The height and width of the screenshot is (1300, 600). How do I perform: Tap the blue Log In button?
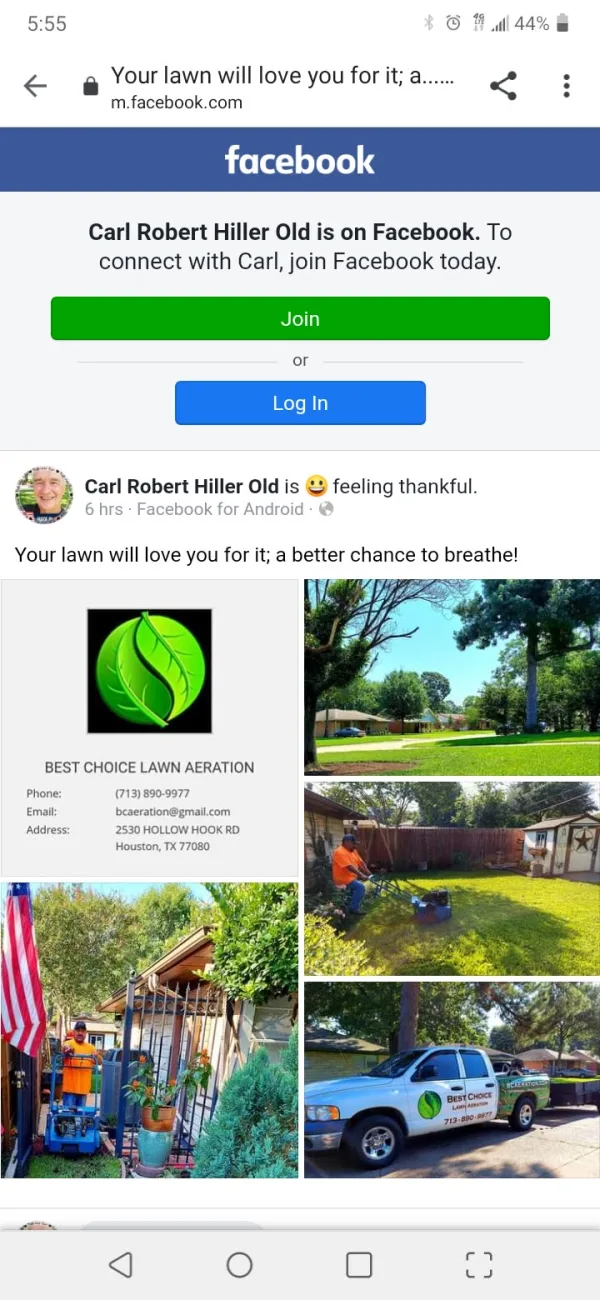pos(300,403)
